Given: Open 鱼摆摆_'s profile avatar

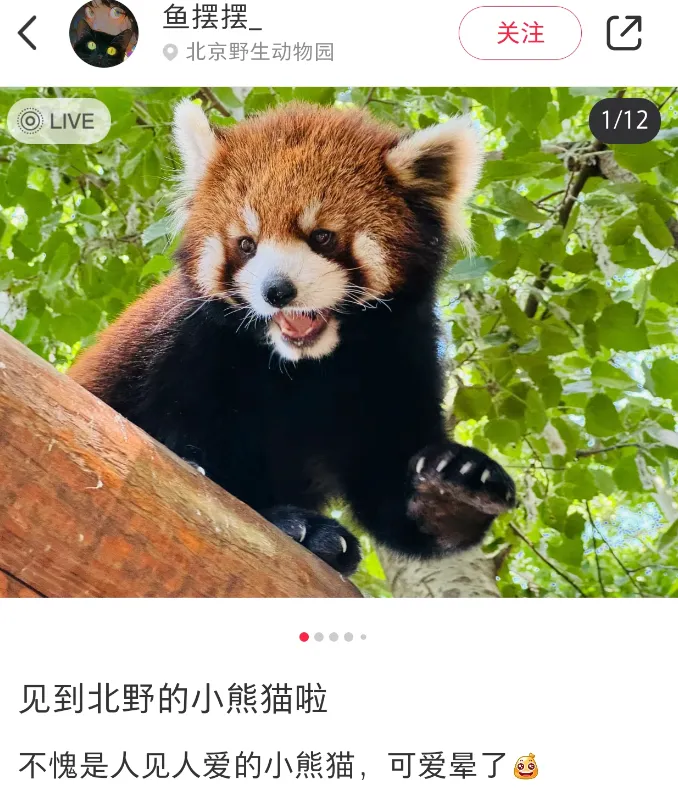Looking at the screenshot, I should [x=103, y=34].
